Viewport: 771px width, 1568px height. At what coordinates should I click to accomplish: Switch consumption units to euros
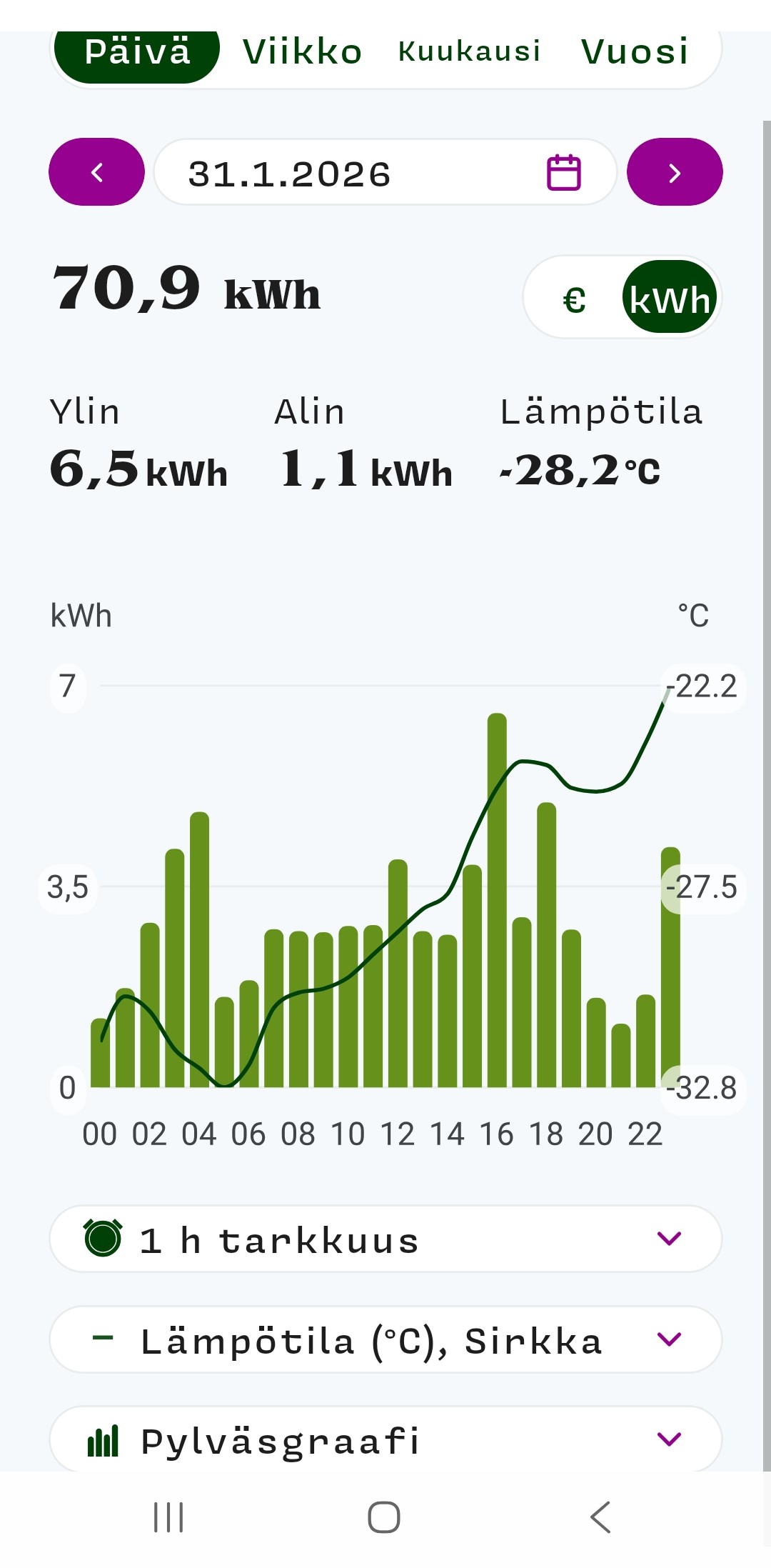[574, 299]
